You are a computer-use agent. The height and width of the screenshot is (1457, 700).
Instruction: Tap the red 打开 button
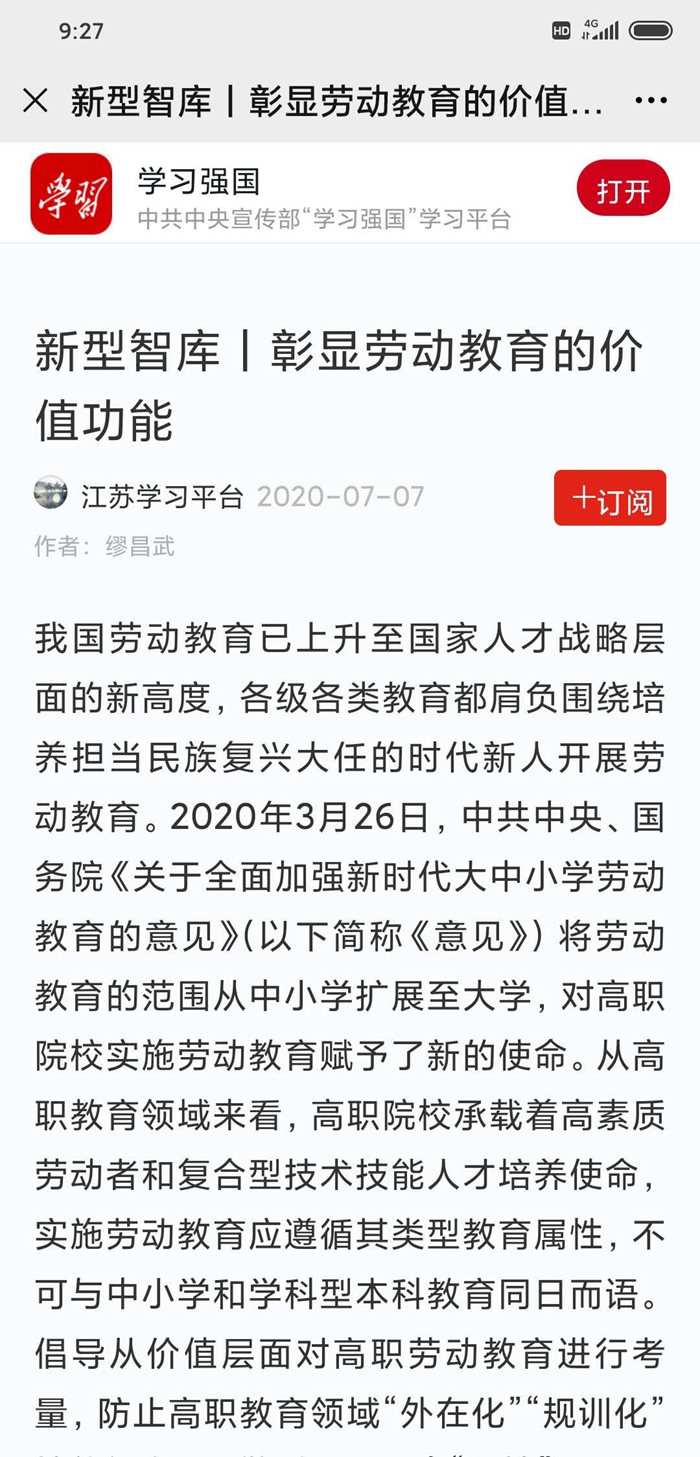pos(623,189)
